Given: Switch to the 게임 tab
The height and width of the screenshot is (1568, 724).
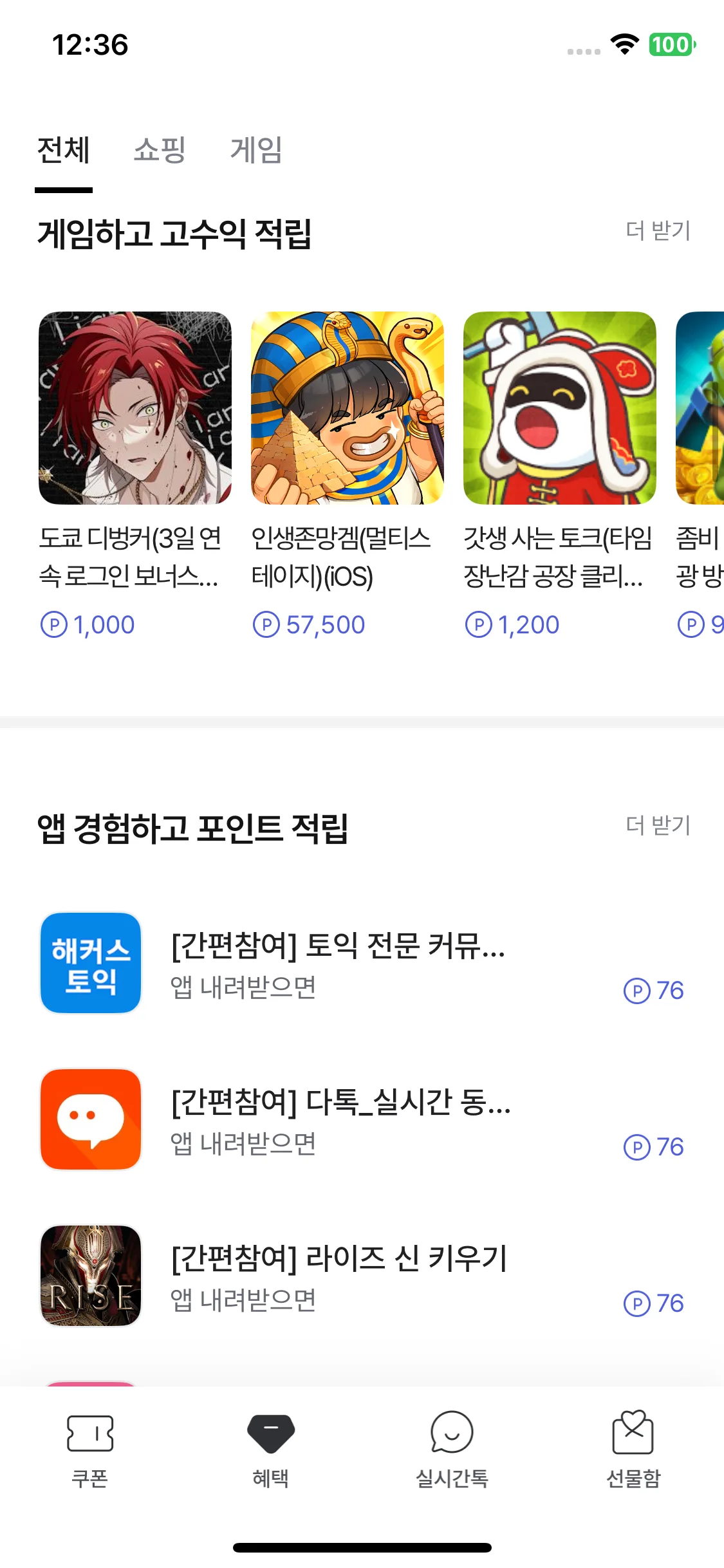Looking at the screenshot, I should click(256, 151).
